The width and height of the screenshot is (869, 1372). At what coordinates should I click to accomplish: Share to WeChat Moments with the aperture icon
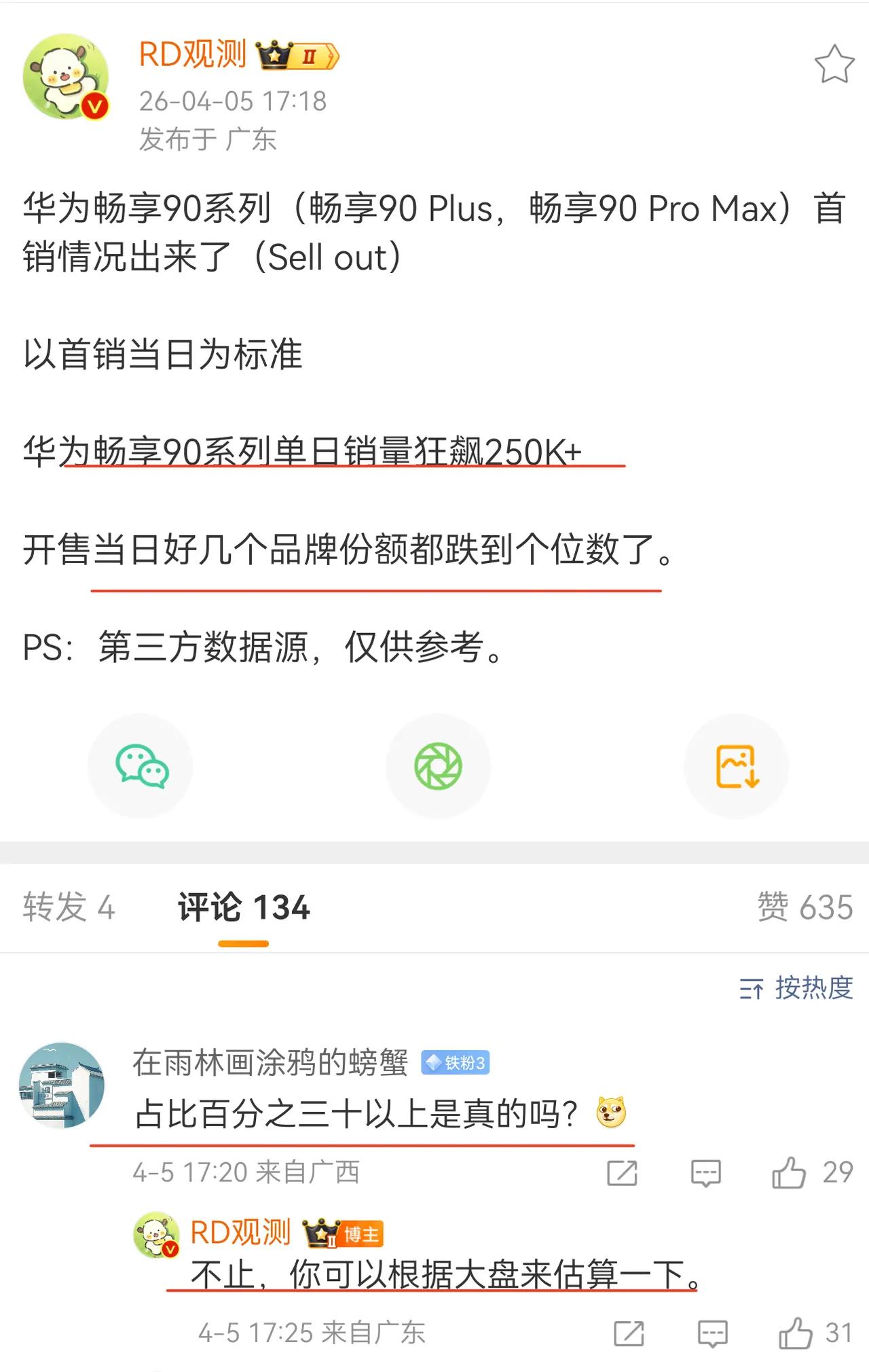[x=438, y=765]
